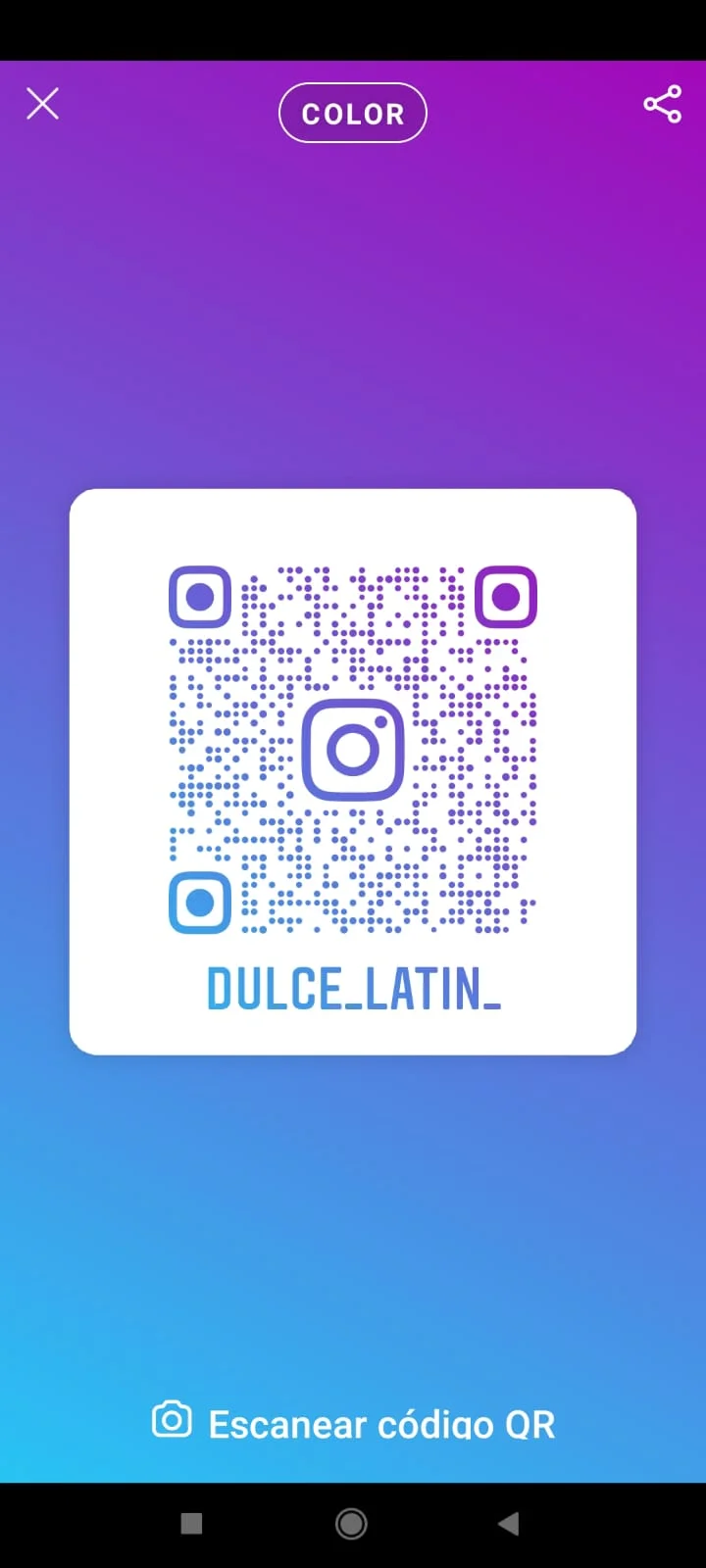Tap the COLOR background style button

click(353, 114)
